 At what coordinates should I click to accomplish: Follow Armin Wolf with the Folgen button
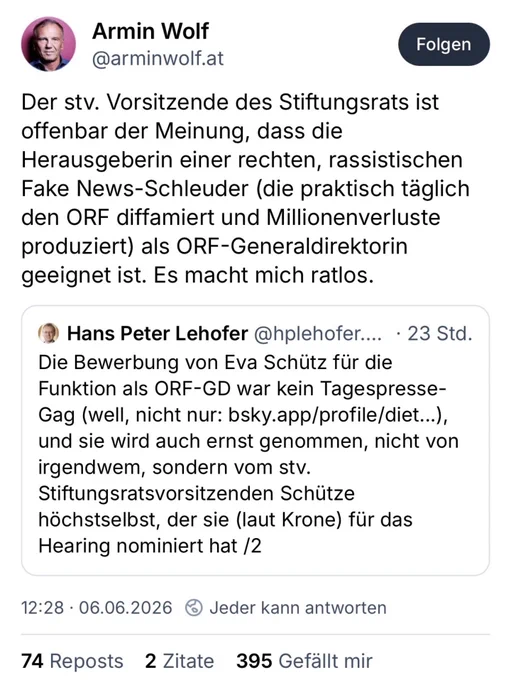(444, 44)
